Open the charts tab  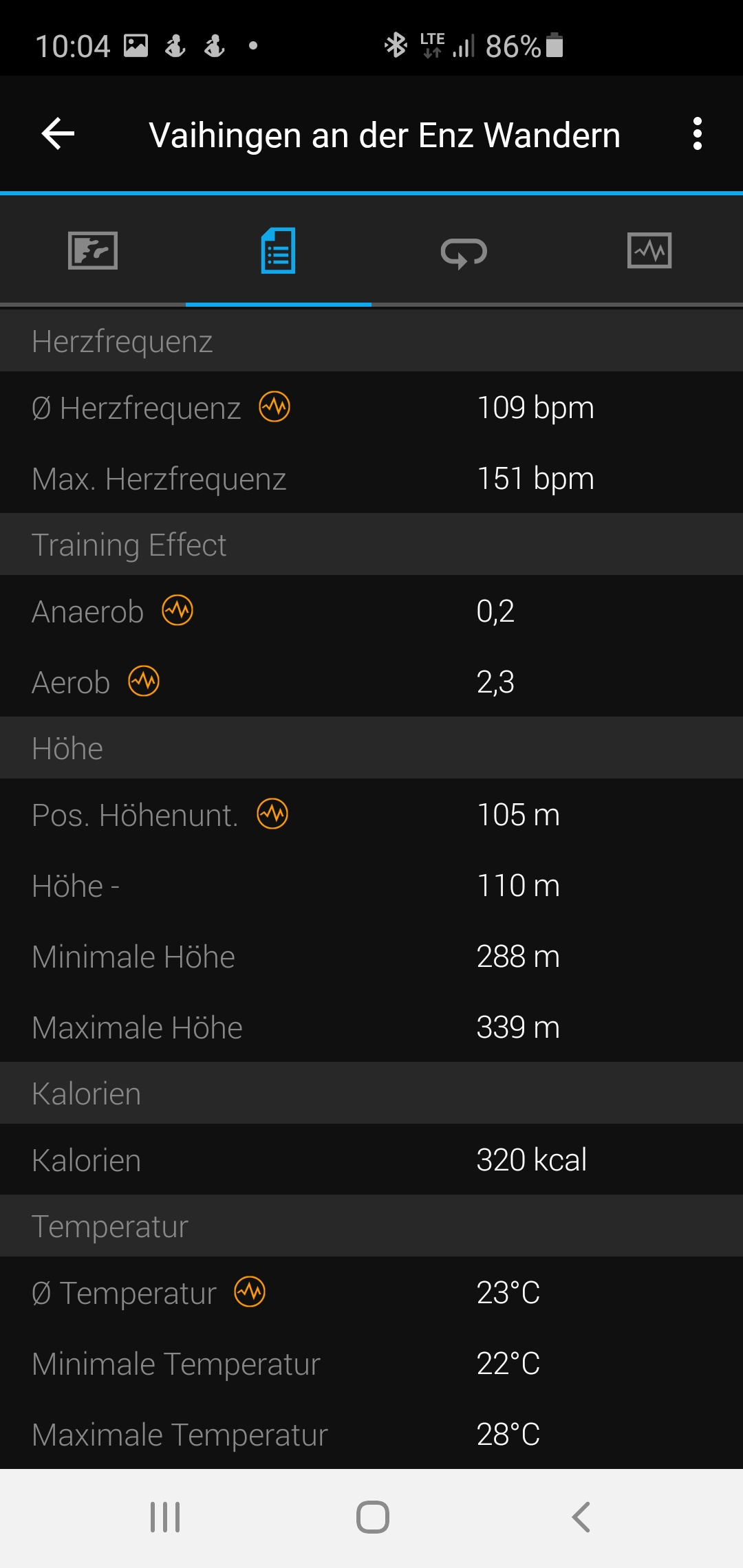coord(649,250)
